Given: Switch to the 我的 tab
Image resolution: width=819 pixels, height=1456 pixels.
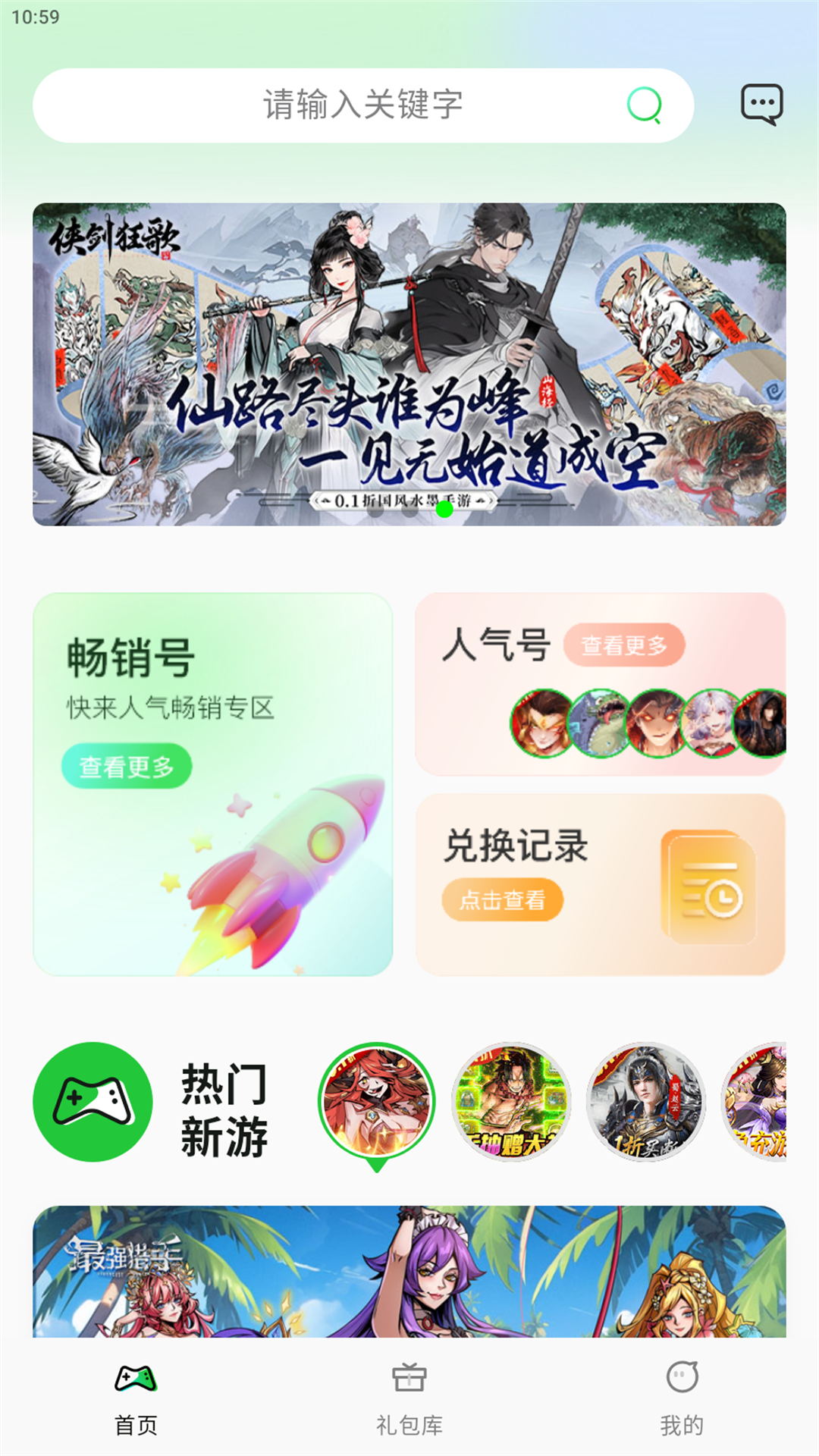Looking at the screenshot, I should [x=682, y=1397].
